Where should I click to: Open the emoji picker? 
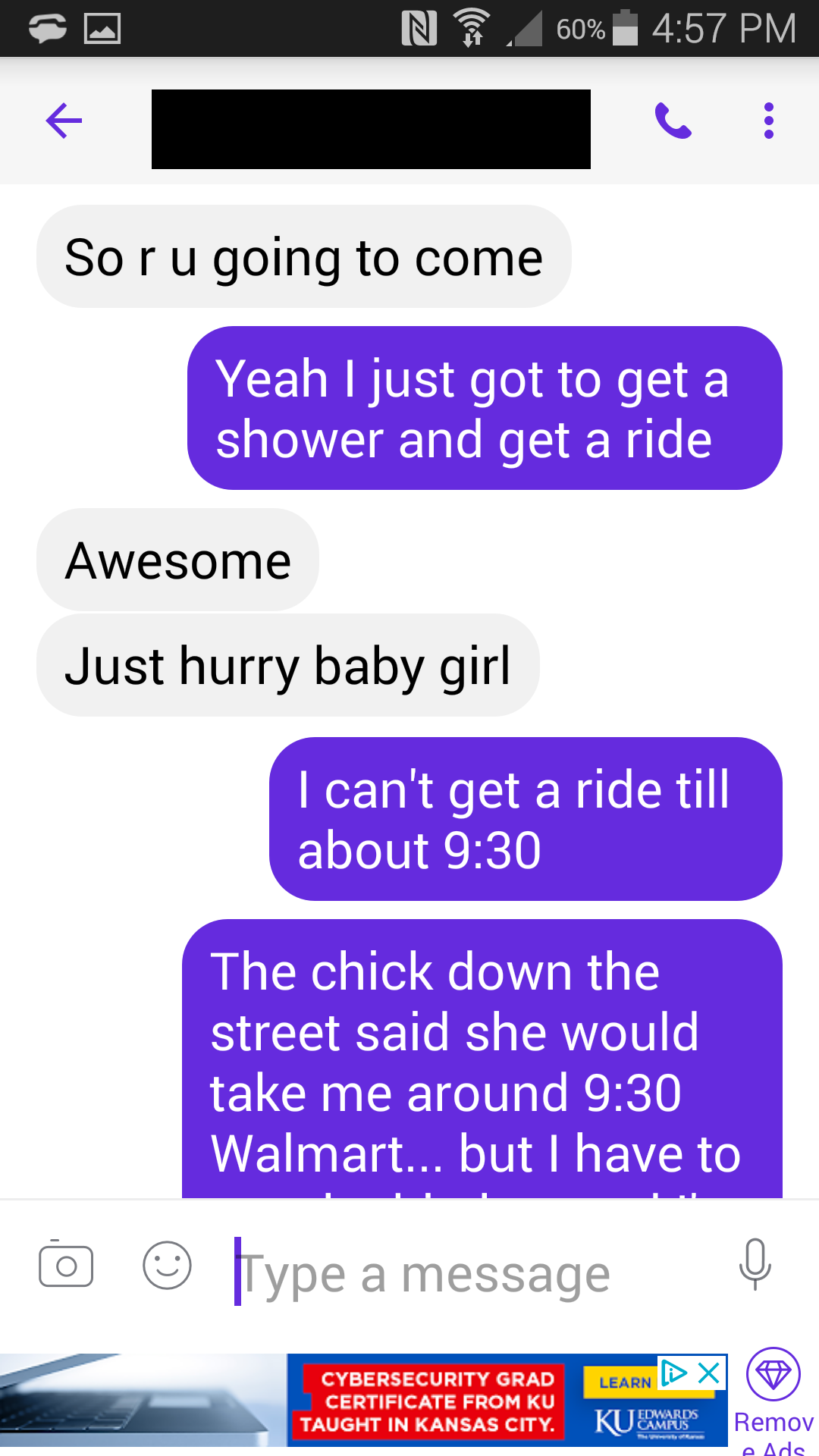pyautogui.click(x=167, y=1265)
